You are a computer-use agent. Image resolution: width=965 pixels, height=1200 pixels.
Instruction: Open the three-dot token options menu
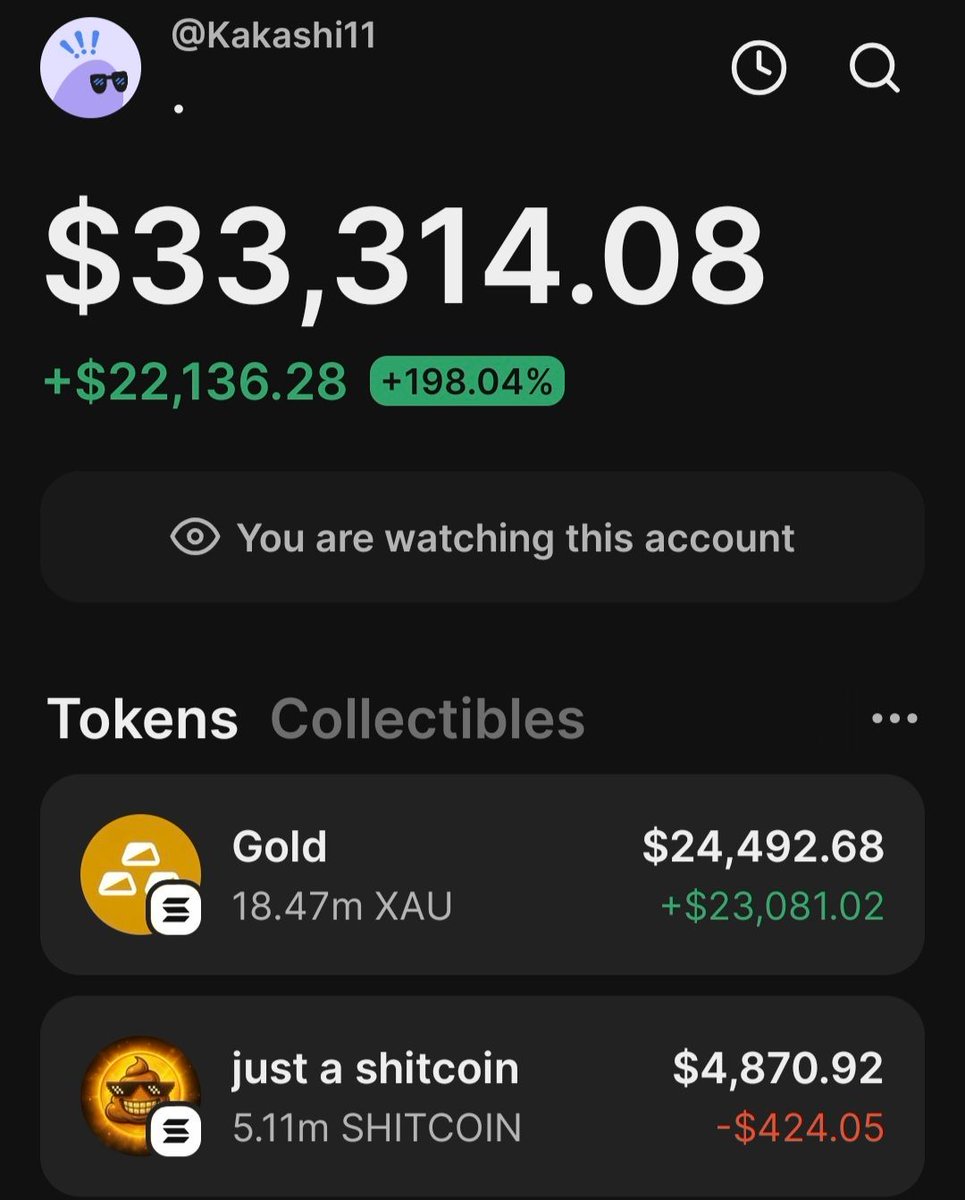(894, 718)
